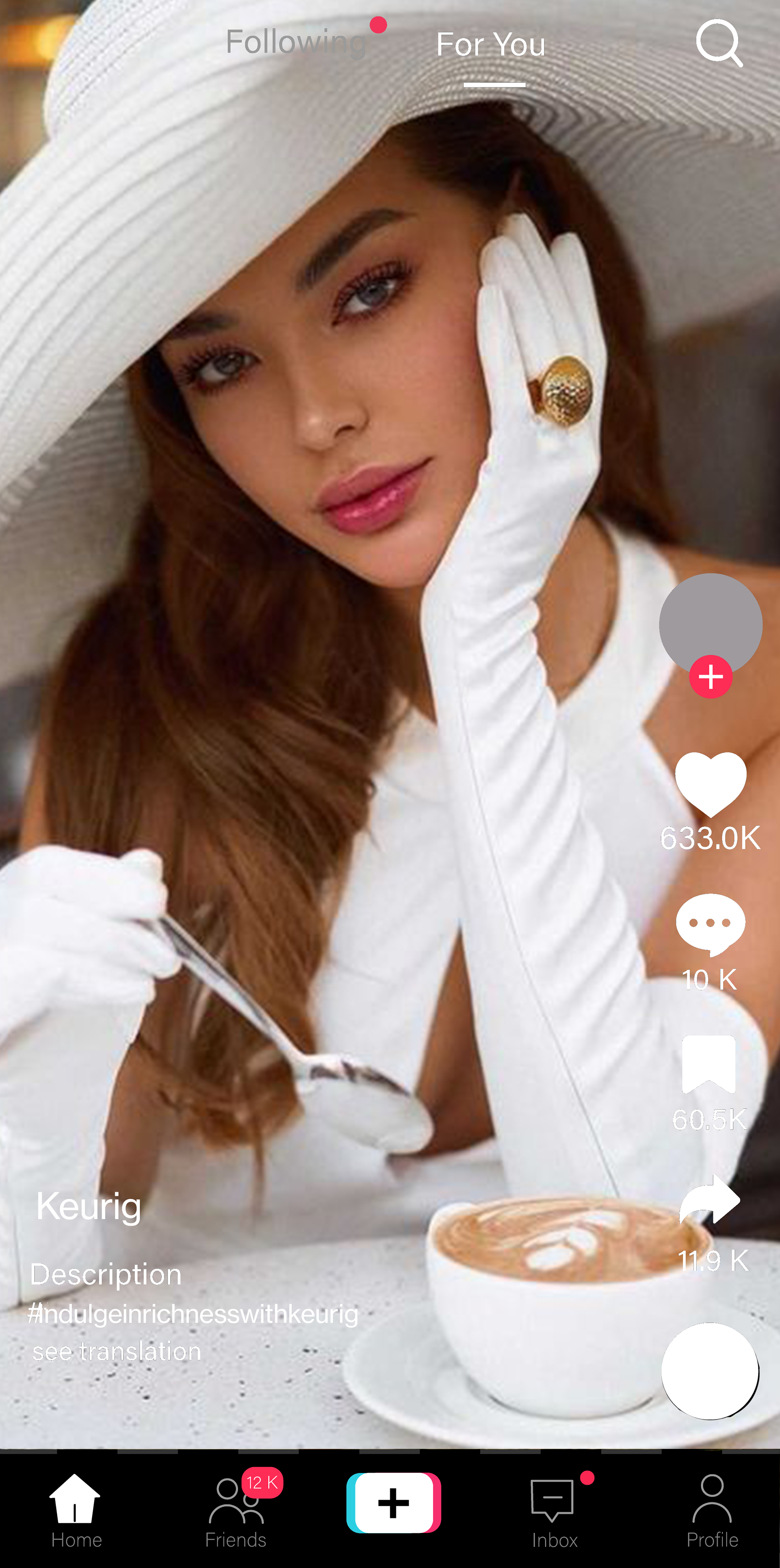This screenshot has height=1568, width=780.
Task: Open the Inbox tab
Action: 554,1511
